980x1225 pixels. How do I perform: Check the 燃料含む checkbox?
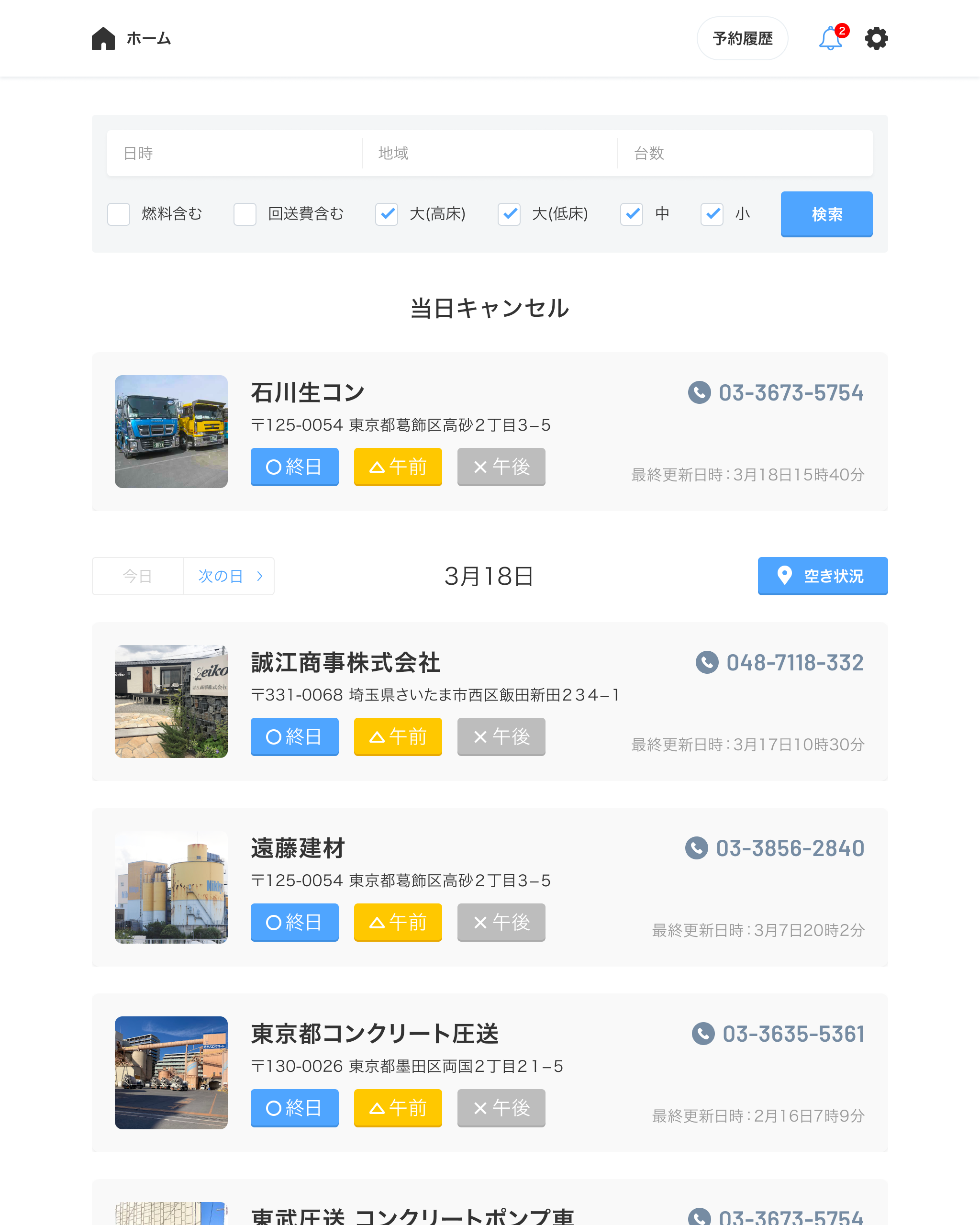[x=119, y=214]
